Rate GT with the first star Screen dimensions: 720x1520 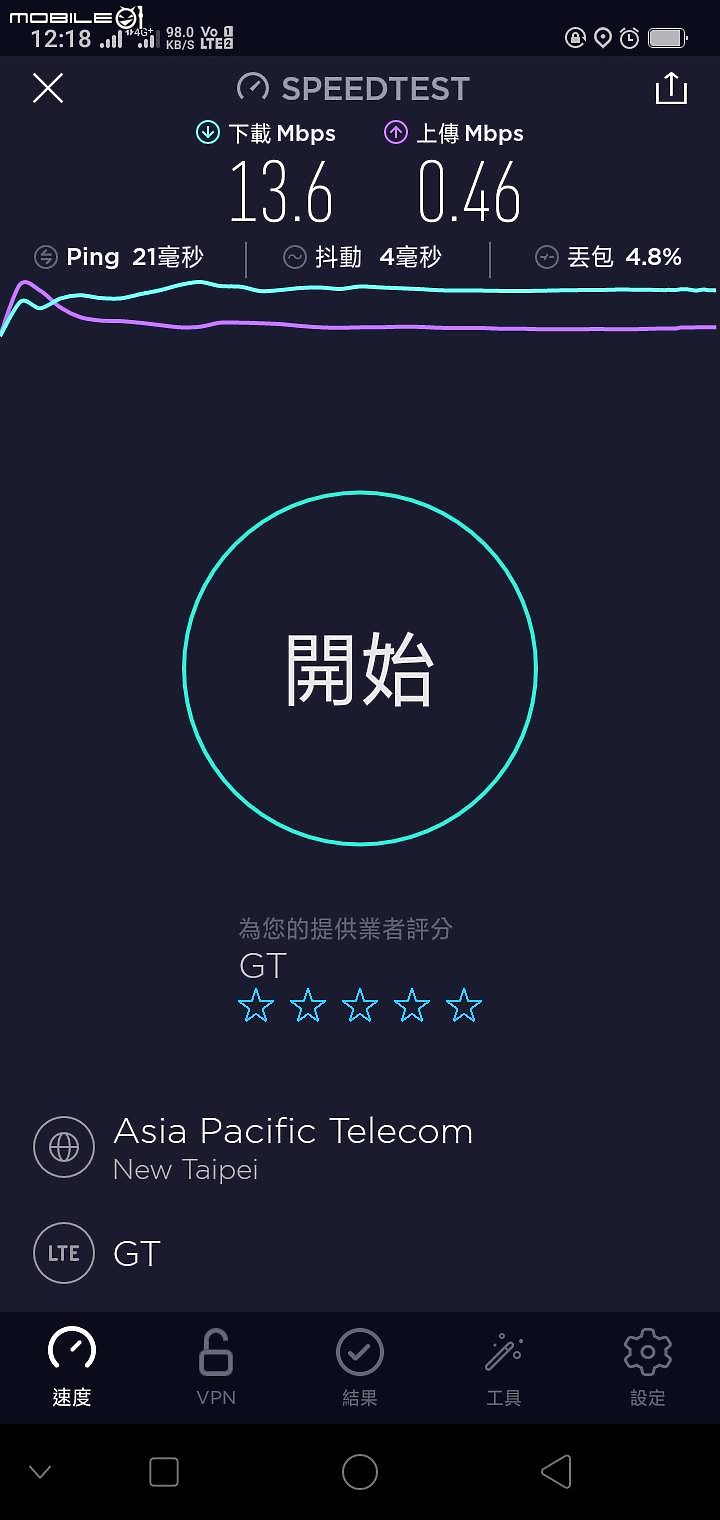tap(256, 1005)
